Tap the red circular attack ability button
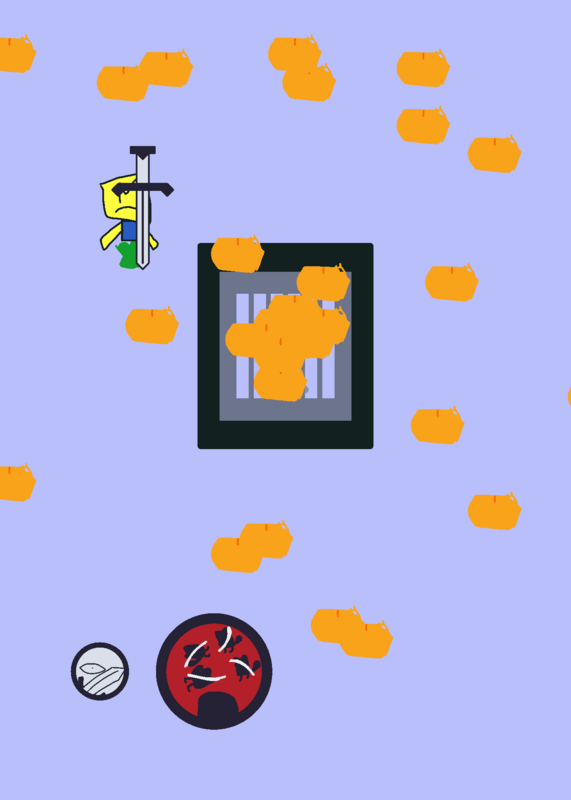 point(214,671)
